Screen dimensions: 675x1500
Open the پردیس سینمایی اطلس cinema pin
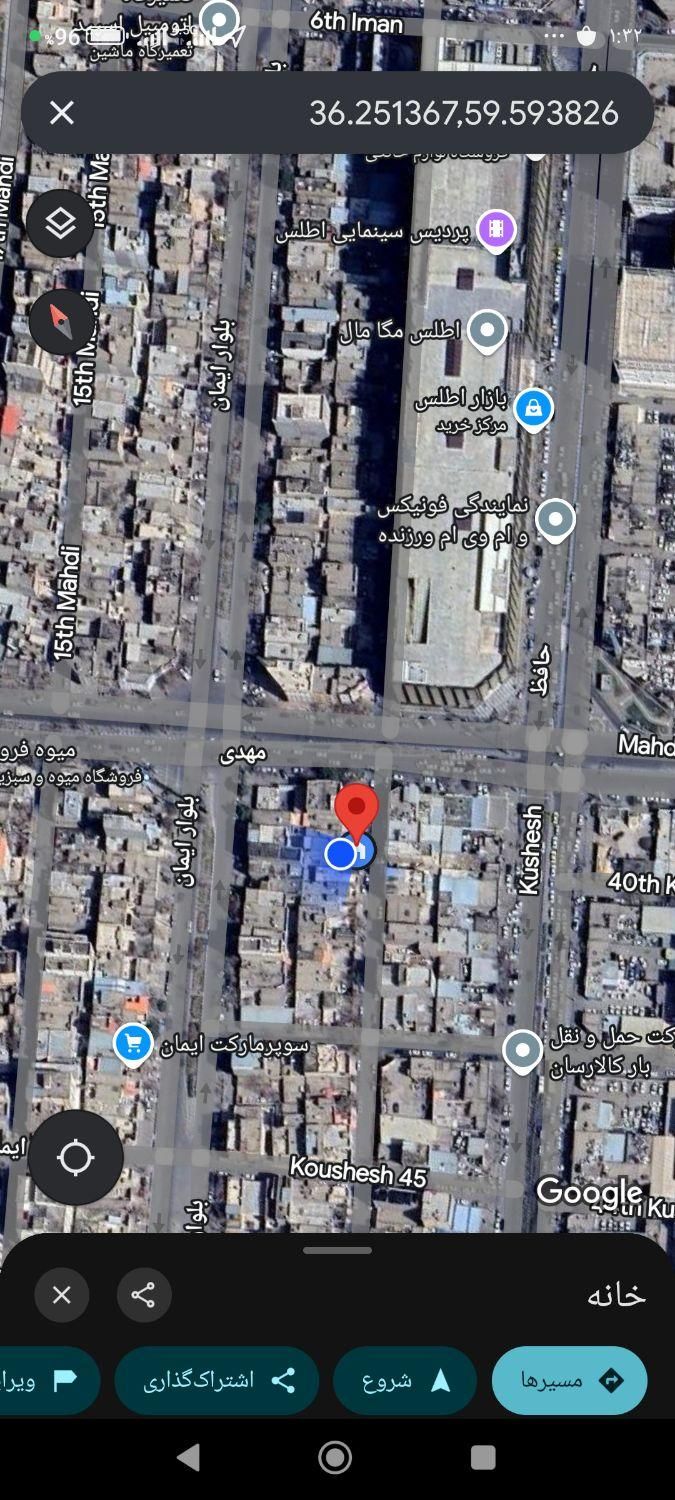point(495,229)
